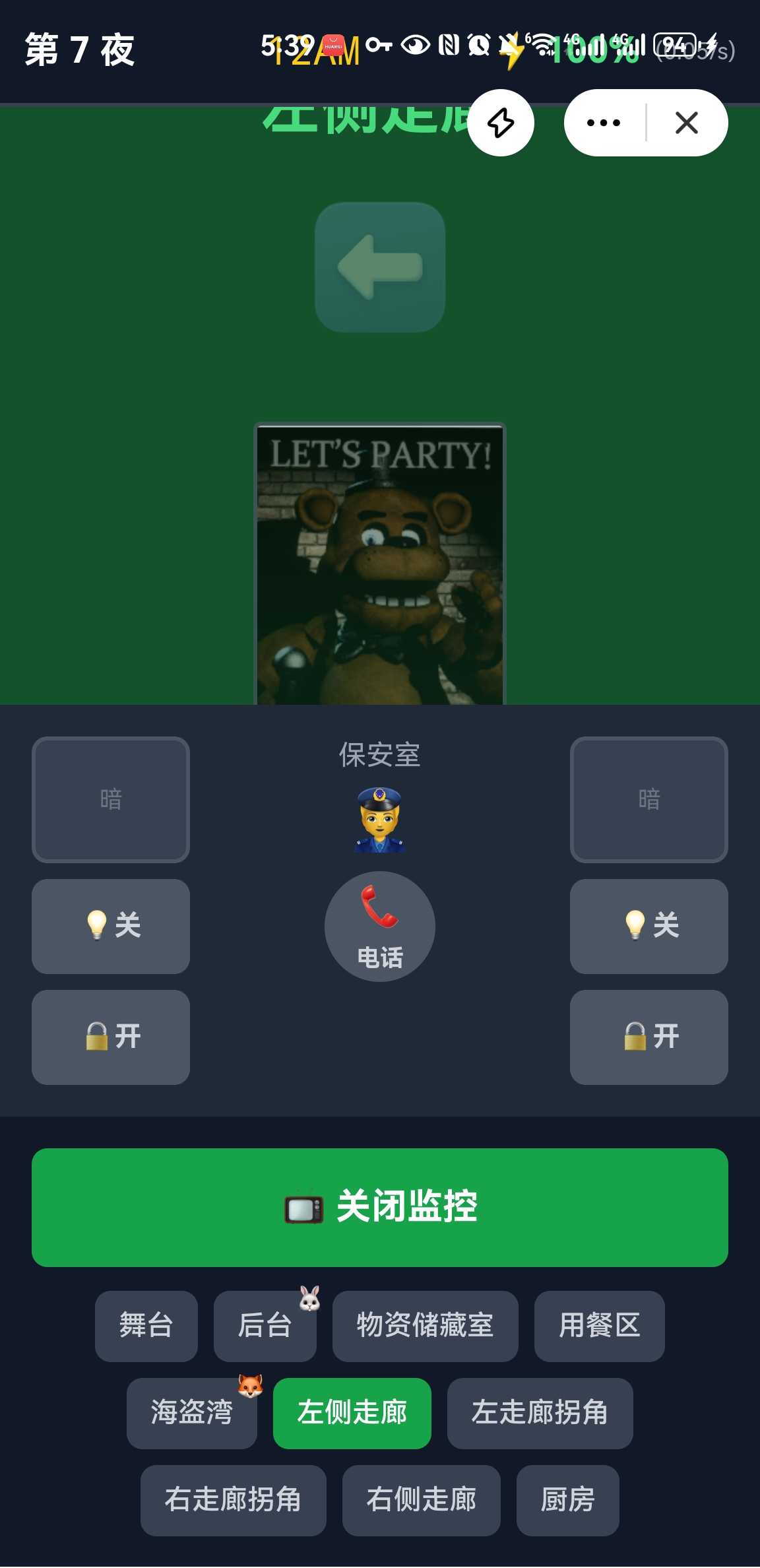Toggle the right side light (关)
The width and height of the screenshot is (760, 1568).
point(649,926)
